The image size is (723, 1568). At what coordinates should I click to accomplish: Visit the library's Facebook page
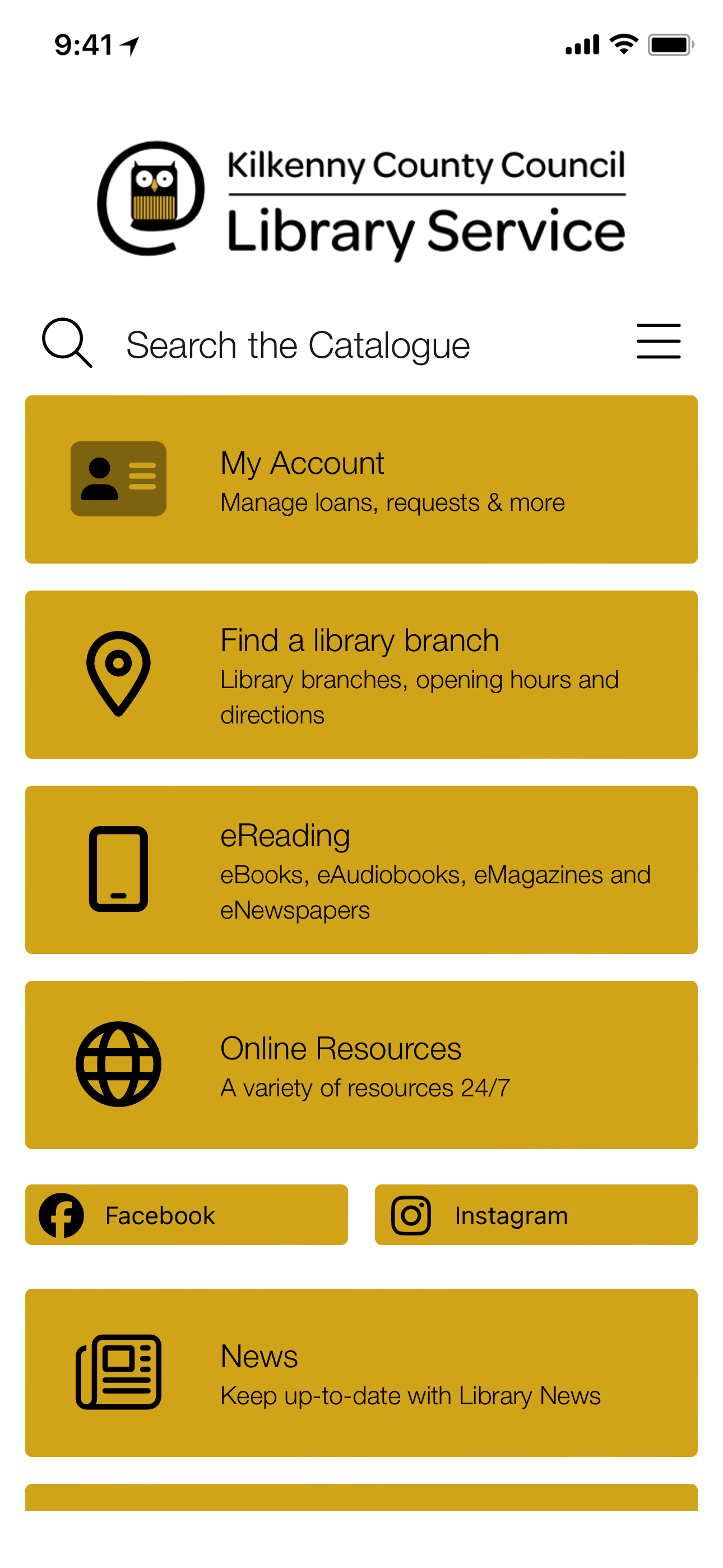pyautogui.click(x=186, y=1215)
